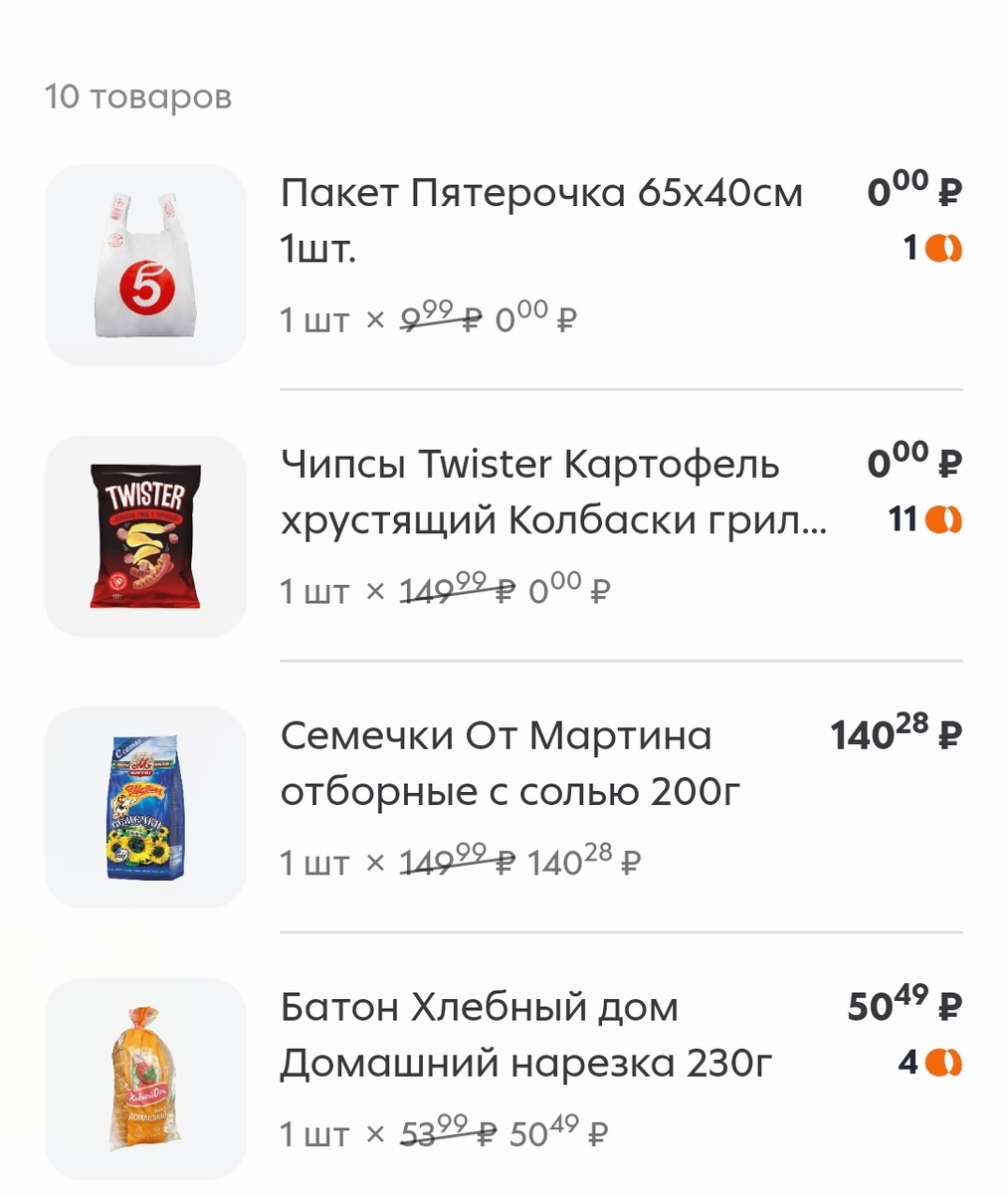This screenshot has width=1008, height=1194.
Task: Click the Хлебный дом bread thumbnail
Action: click(144, 1081)
